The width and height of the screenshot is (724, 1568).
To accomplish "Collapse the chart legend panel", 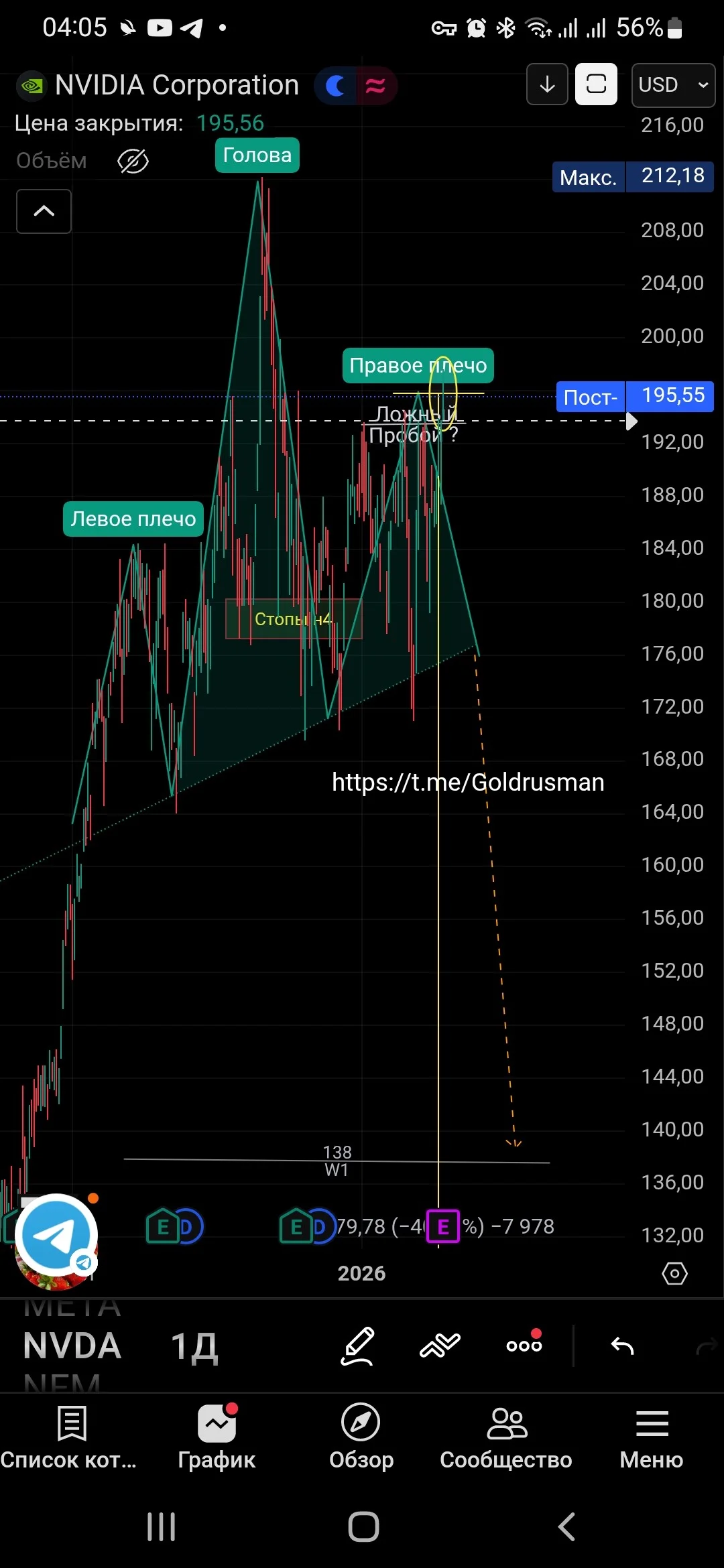I will click(x=44, y=211).
